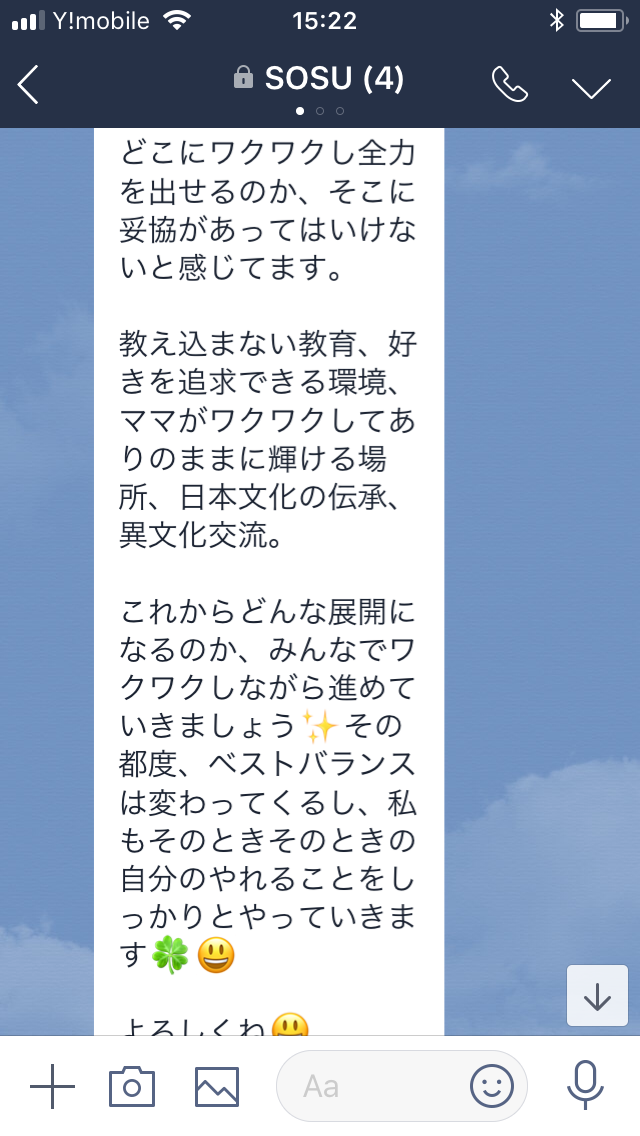640x1136 pixels.
Task: Start a voice call with SOSU group
Action: [510, 85]
